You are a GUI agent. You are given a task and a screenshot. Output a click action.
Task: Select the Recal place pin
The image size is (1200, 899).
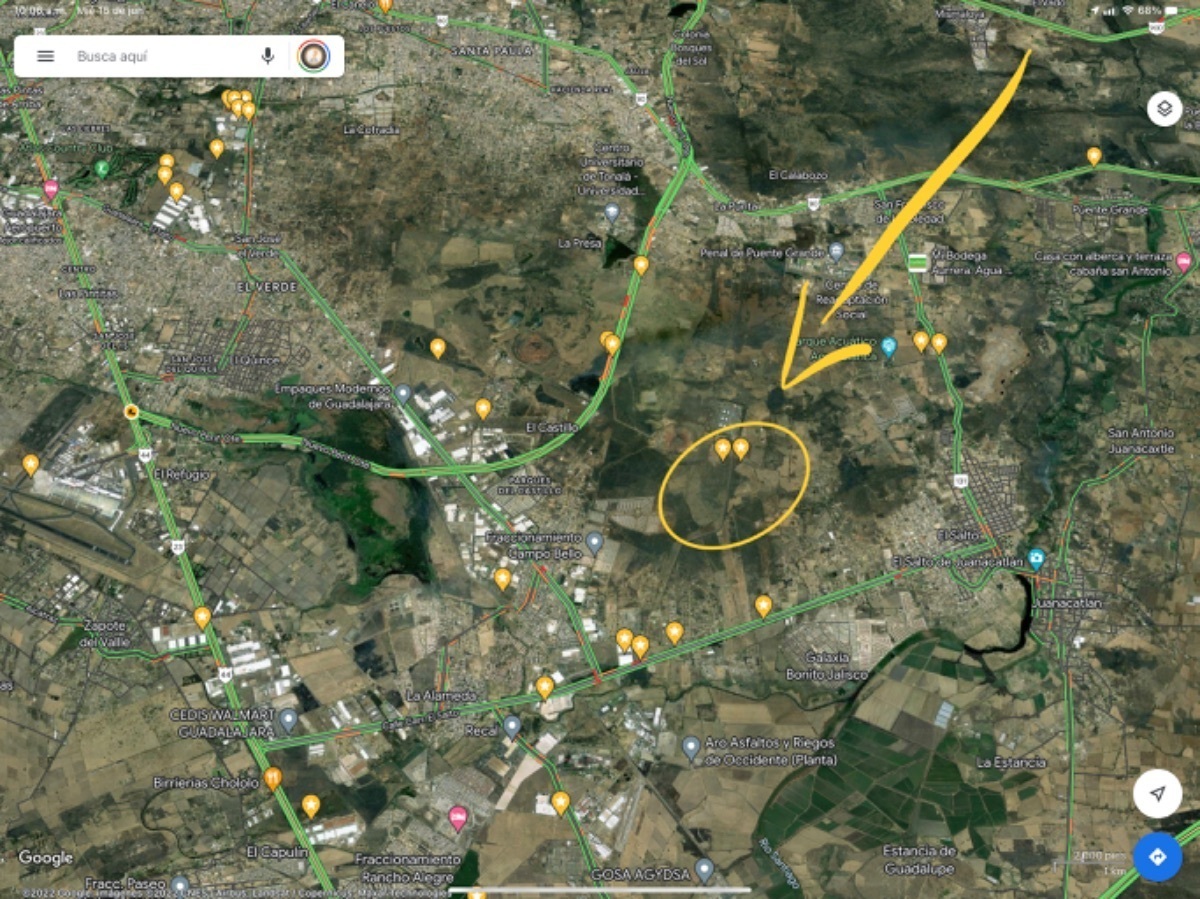(512, 726)
